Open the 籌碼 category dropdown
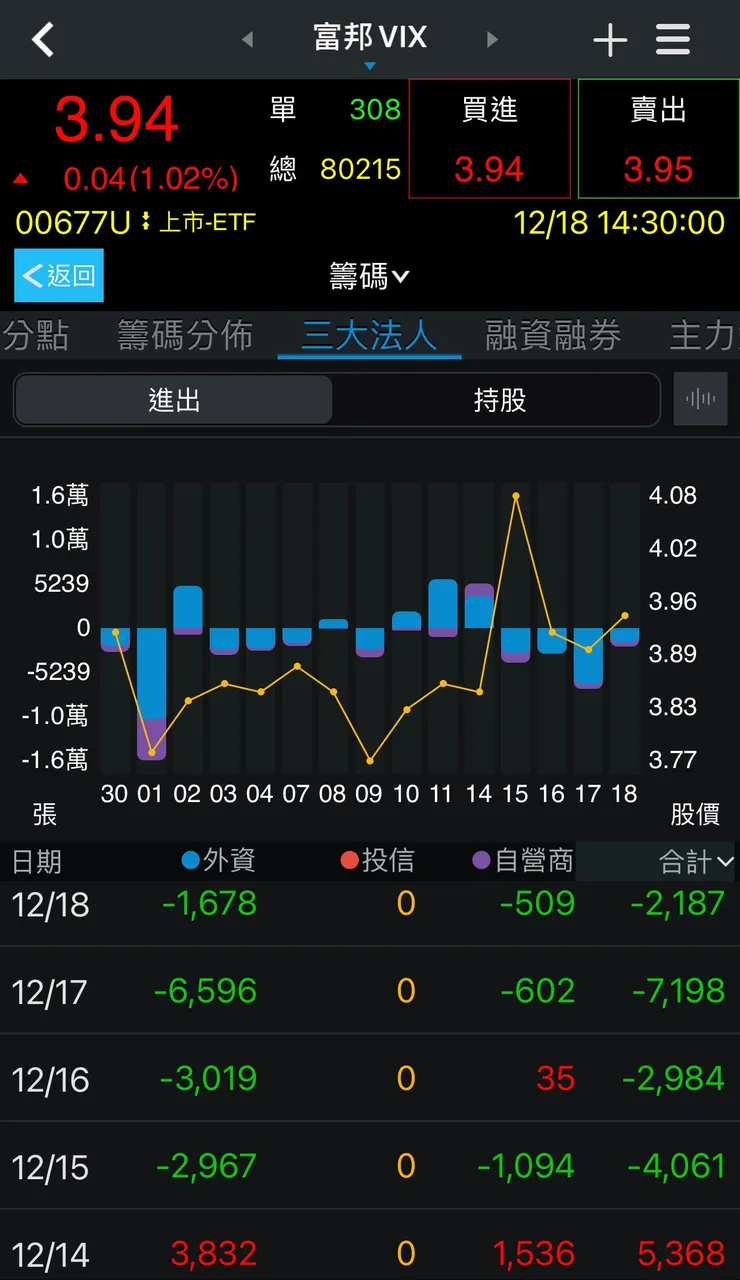Screen dimensions: 740x1280 (x=370, y=276)
